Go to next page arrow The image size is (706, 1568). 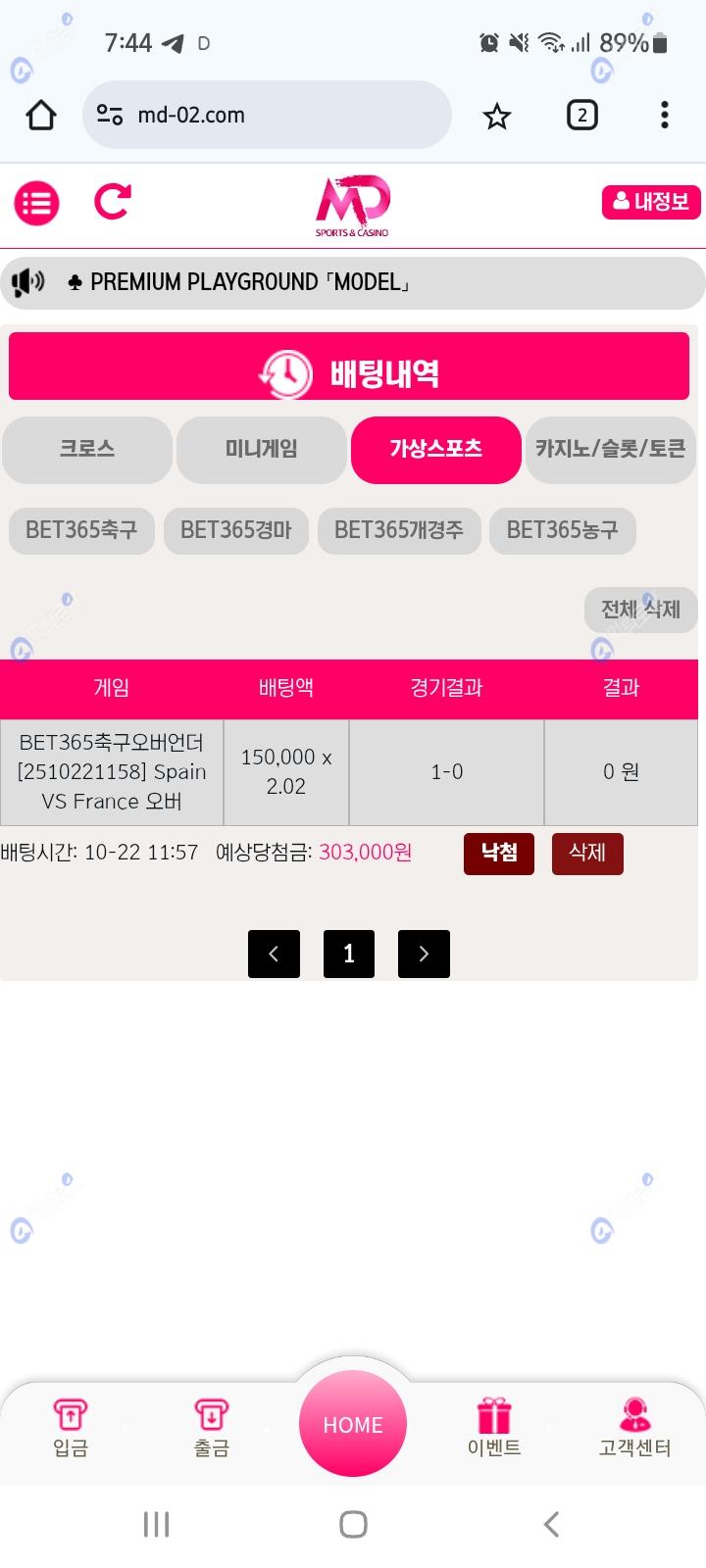[424, 954]
